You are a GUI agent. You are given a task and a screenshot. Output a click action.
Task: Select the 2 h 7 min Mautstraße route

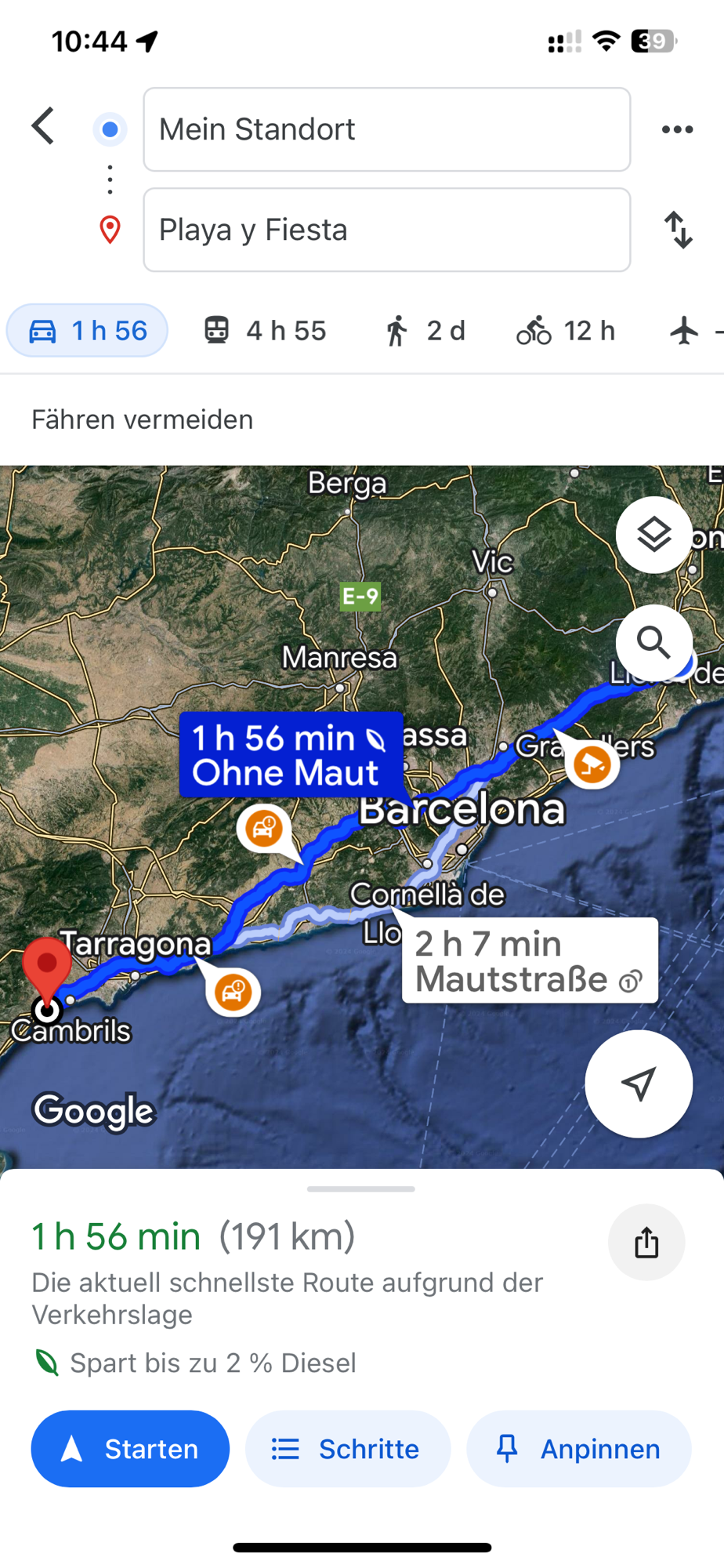[x=529, y=960]
